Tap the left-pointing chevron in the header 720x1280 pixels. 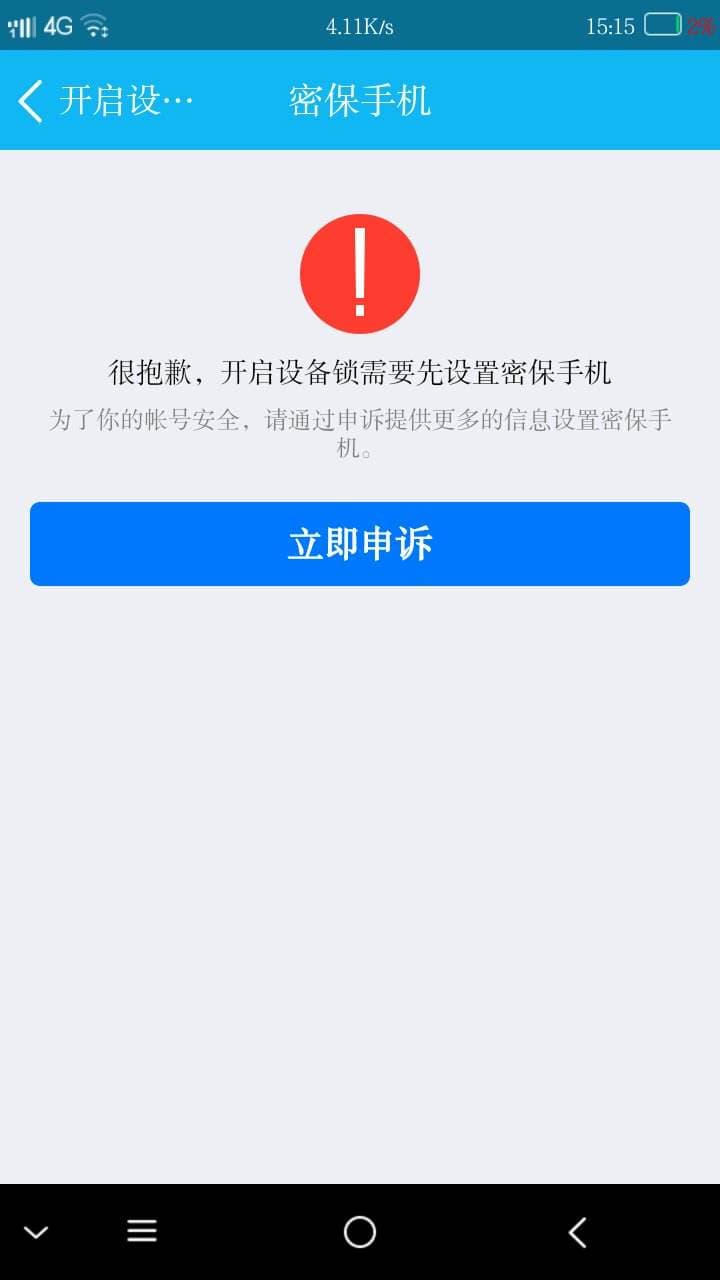coord(28,100)
